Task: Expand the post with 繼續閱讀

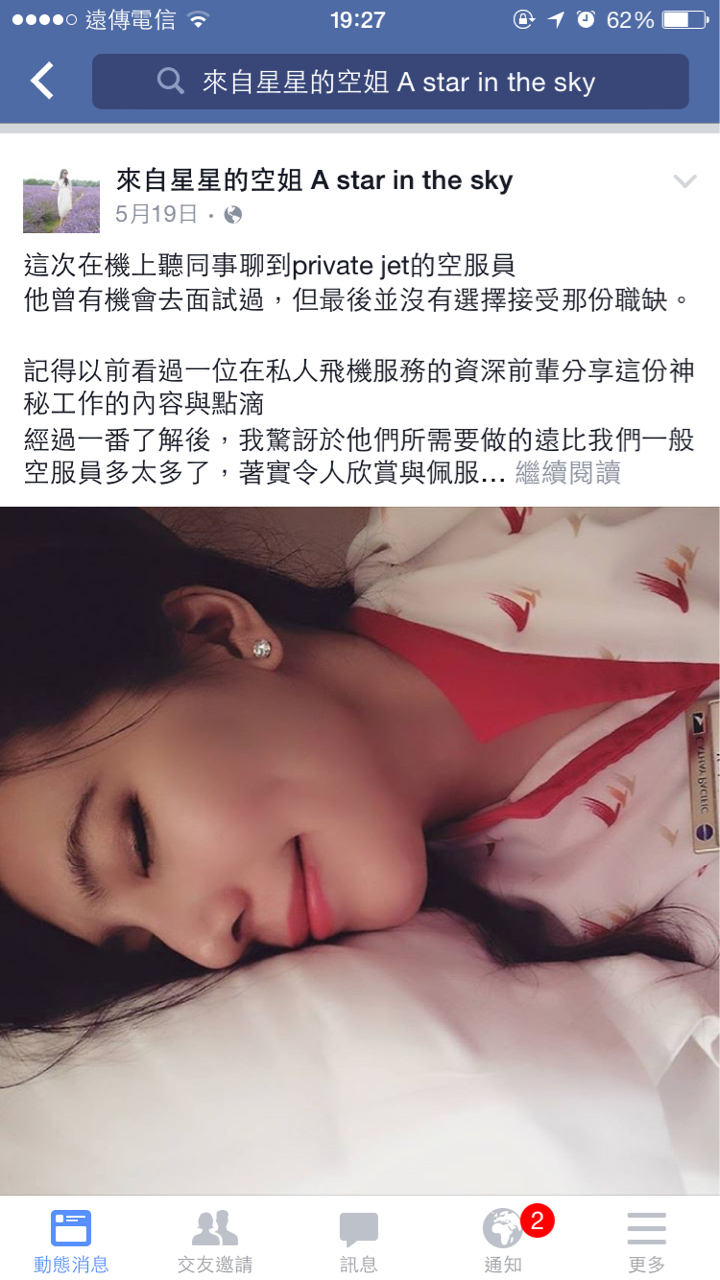Action: coord(567,473)
